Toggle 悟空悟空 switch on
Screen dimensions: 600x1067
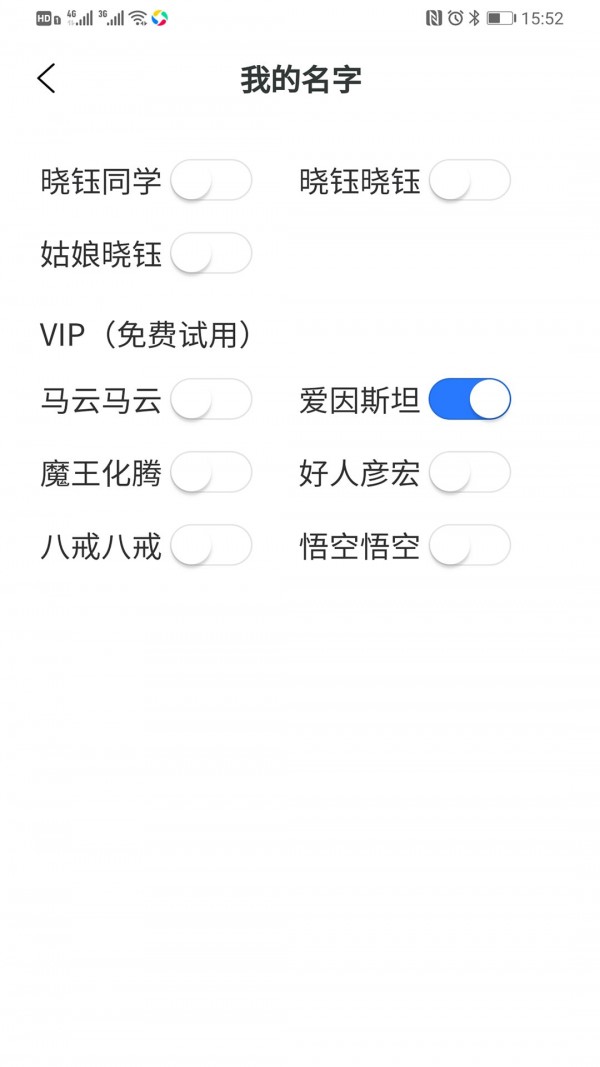[469, 546]
